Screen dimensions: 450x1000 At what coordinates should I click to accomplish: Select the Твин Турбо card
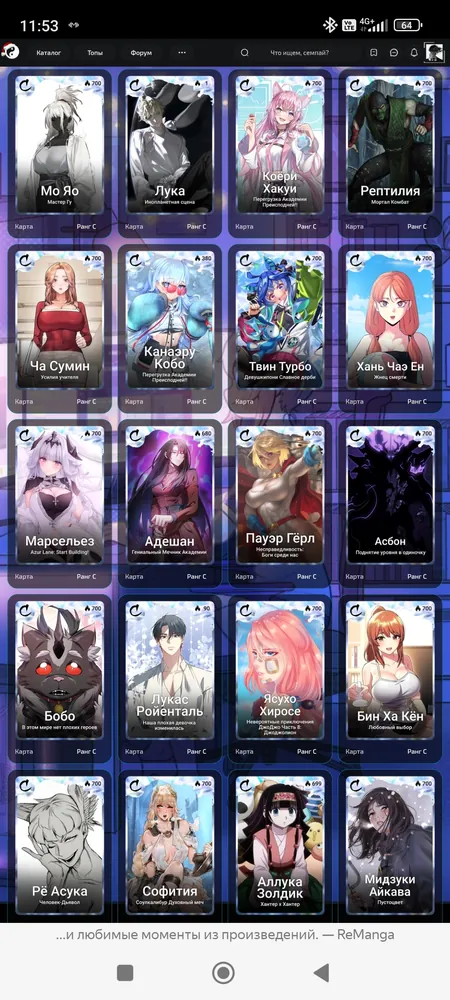[280, 328]
